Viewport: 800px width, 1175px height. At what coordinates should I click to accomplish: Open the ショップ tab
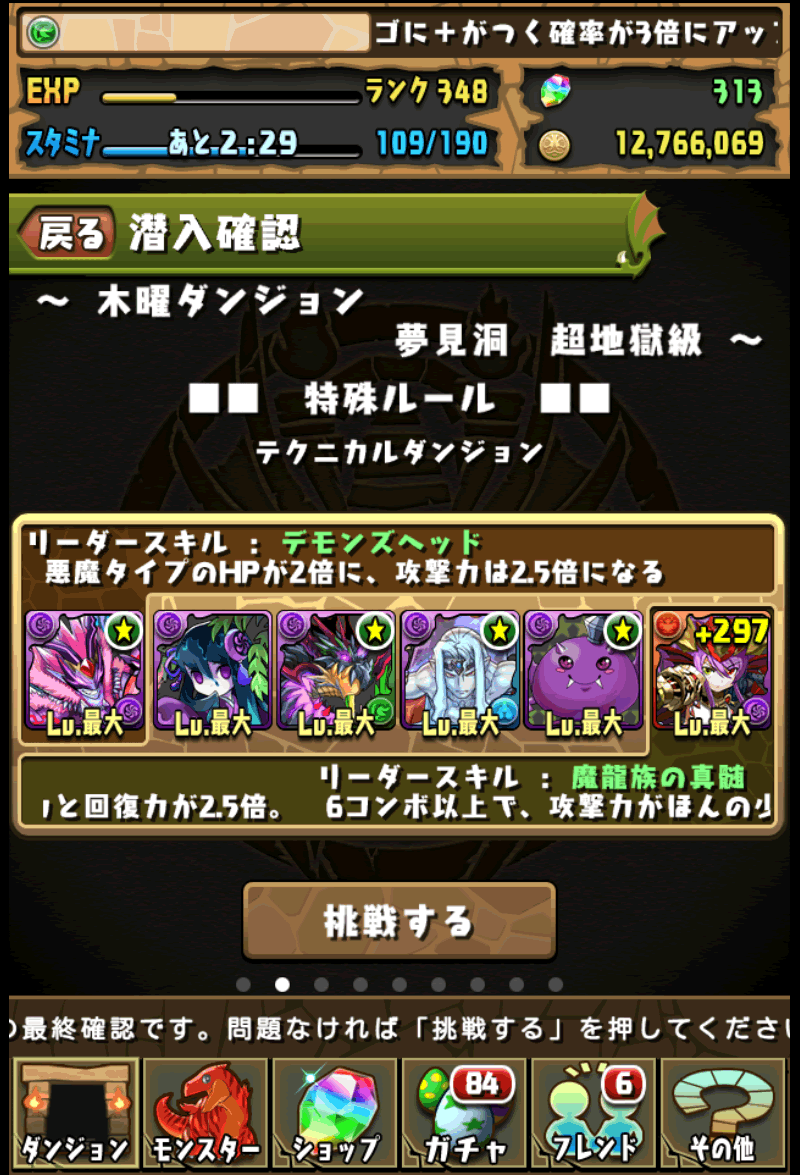point(334,1112)
